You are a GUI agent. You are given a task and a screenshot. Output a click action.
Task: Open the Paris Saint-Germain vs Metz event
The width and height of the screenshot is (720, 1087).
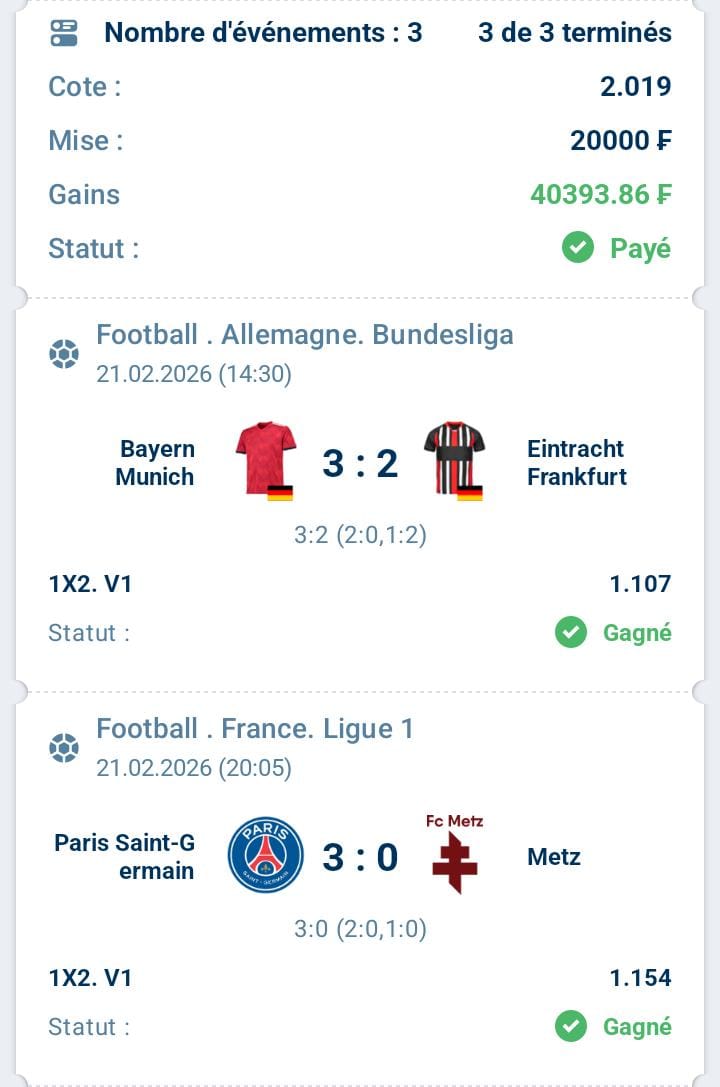[x=360, y=857]
